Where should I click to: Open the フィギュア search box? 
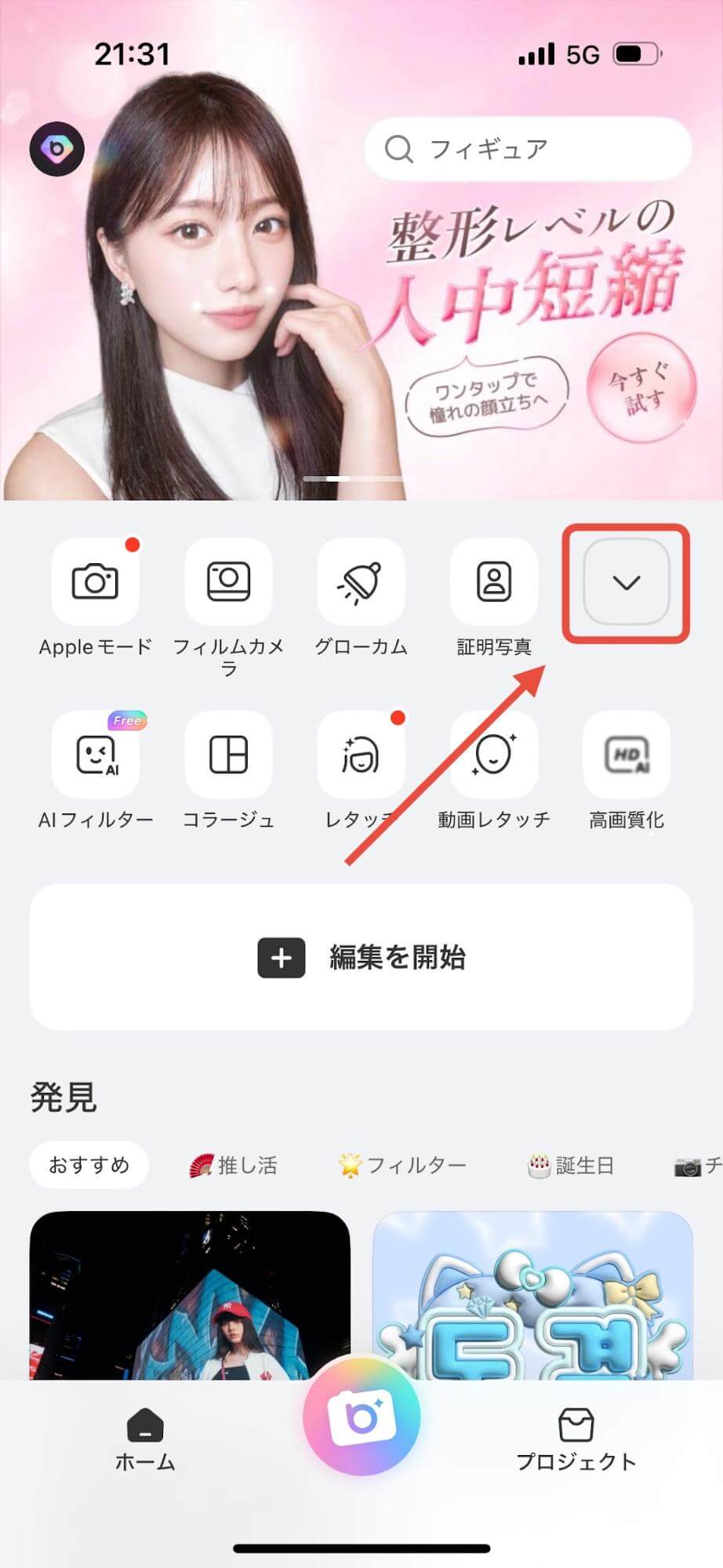[527, 148]
